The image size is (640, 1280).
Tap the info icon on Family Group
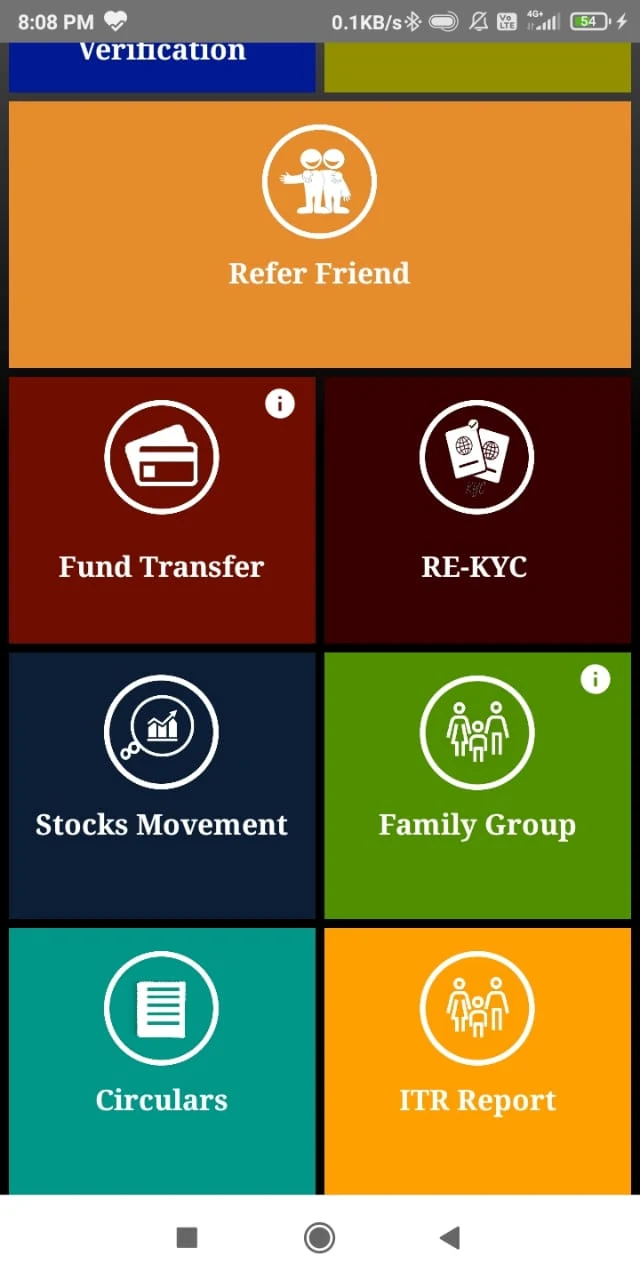coord(595,680)
